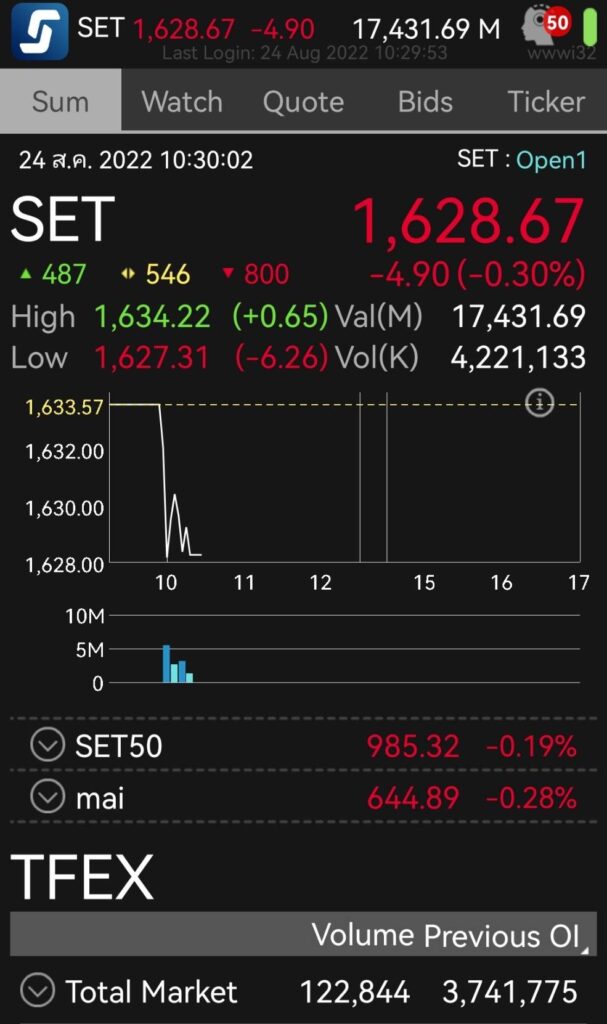Go to the Ticker tab
The image size is (607, 1024).
pos(545,101)
